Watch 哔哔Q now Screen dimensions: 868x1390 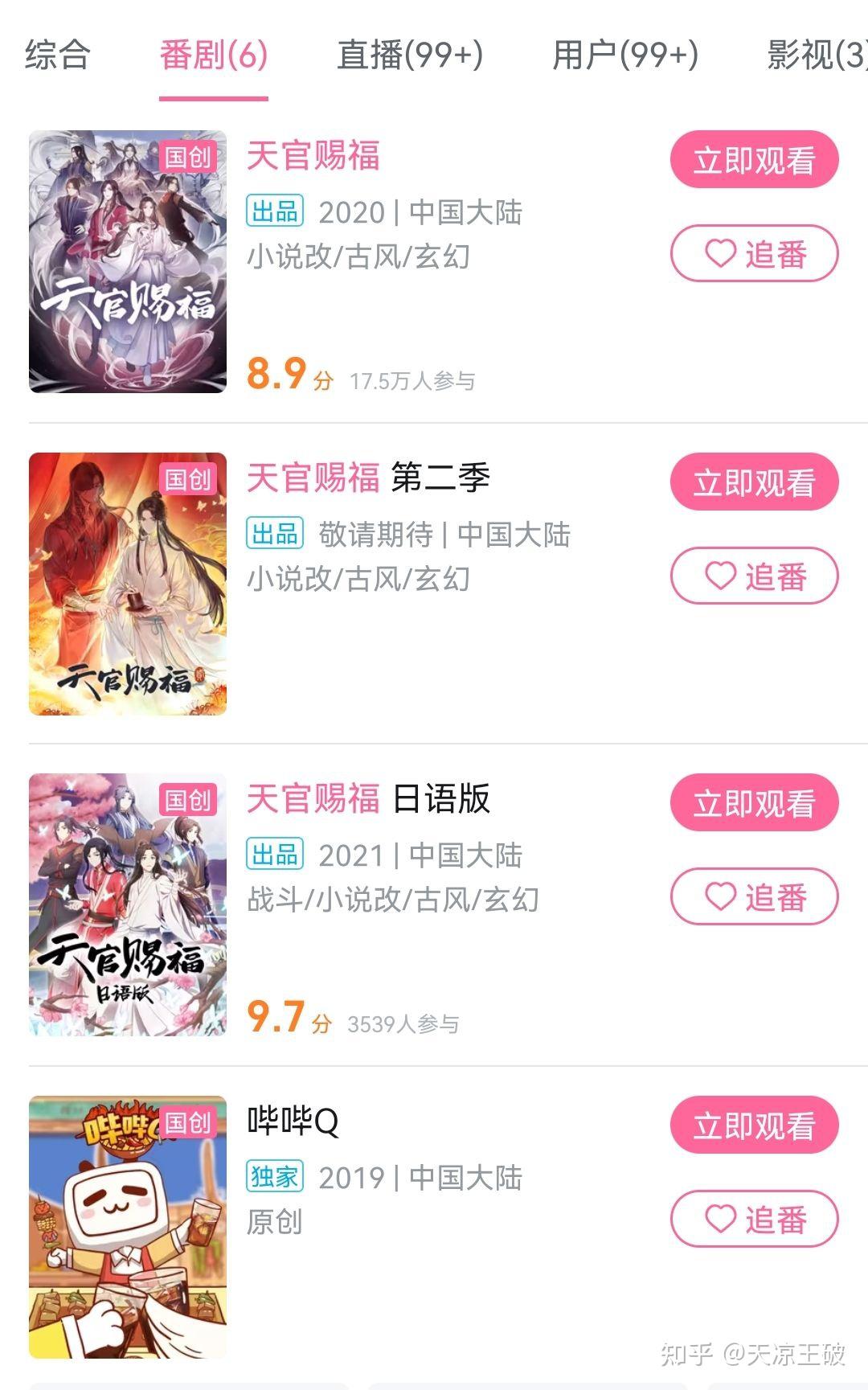click(754, 1126)
